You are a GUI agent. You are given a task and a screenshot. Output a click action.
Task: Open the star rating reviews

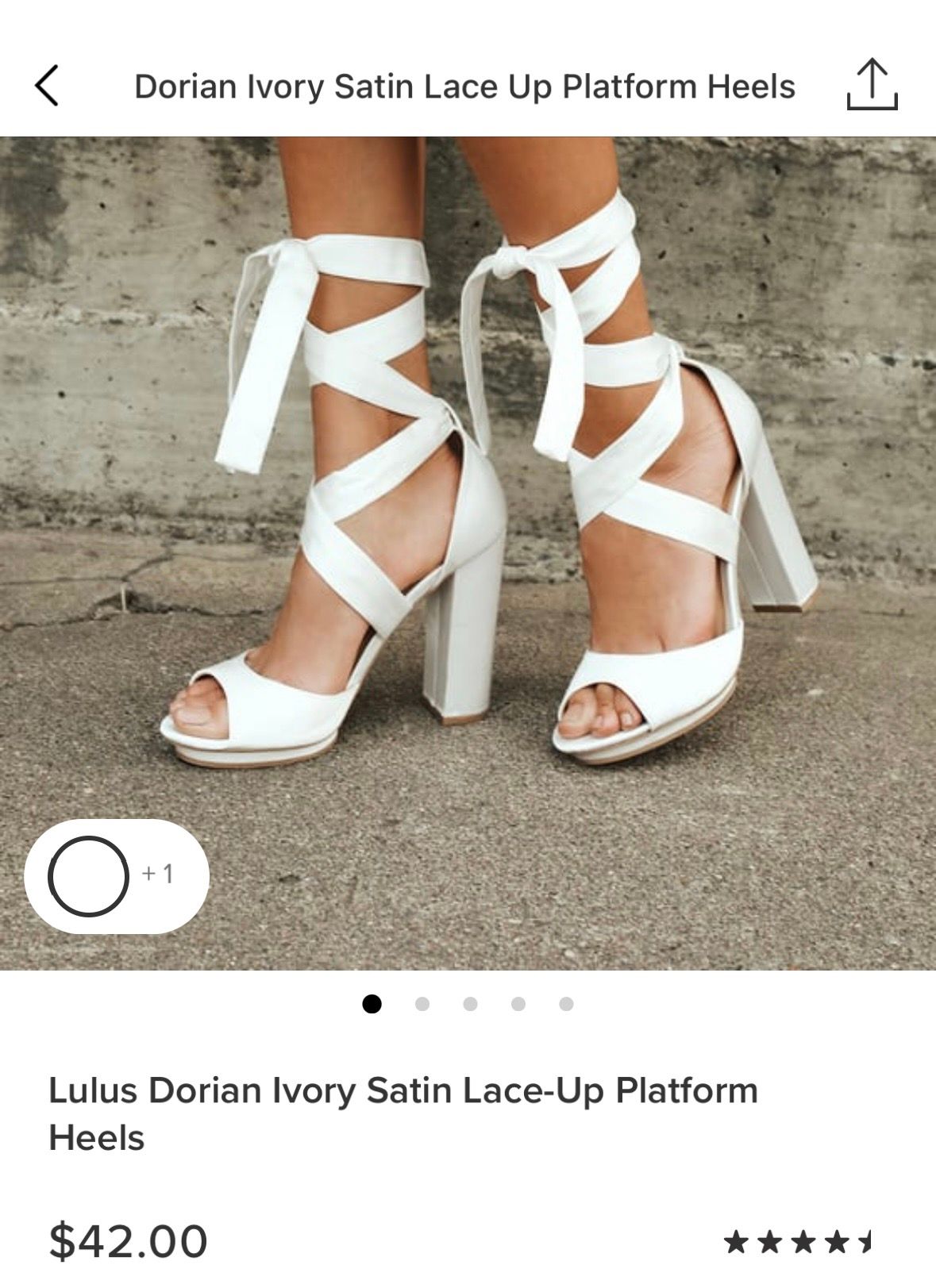tap(798, 1242)
